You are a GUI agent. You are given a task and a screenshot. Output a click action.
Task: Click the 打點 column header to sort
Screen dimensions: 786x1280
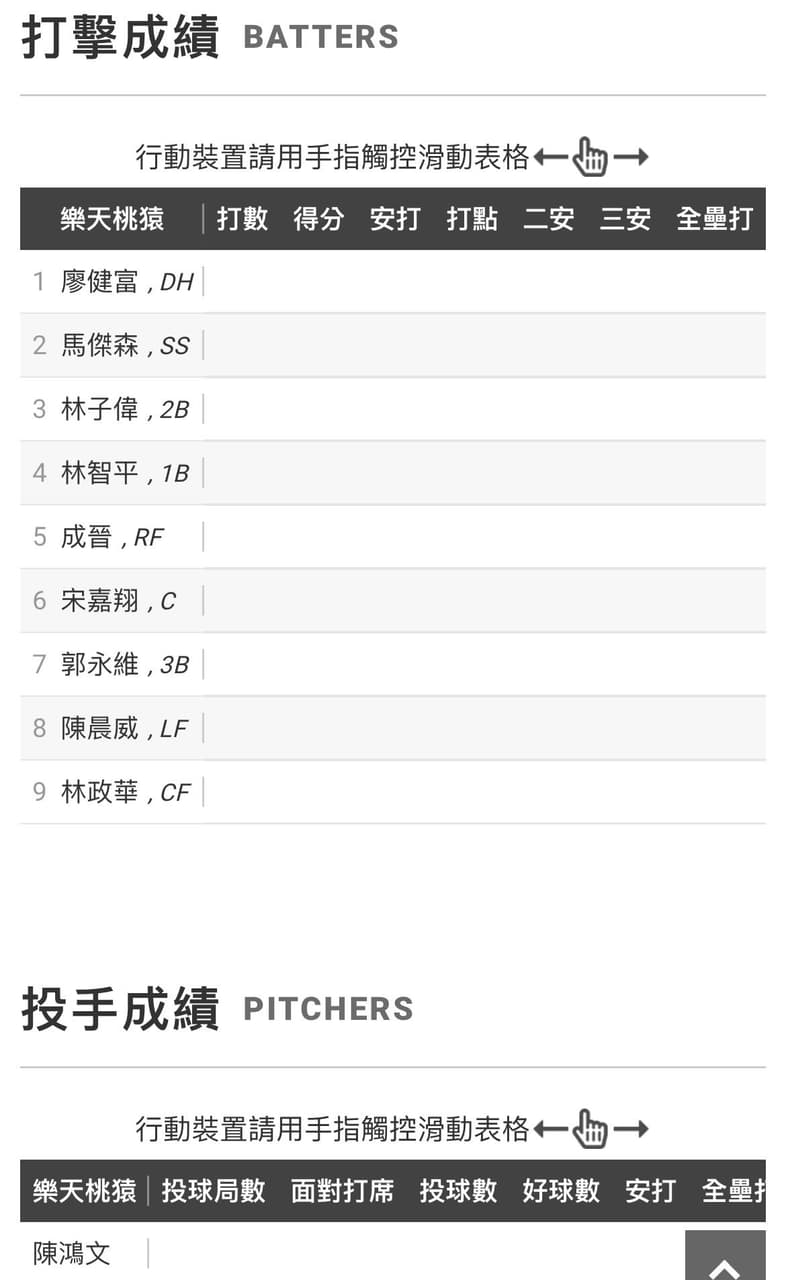pyautogui.click(x=472, y=219)
